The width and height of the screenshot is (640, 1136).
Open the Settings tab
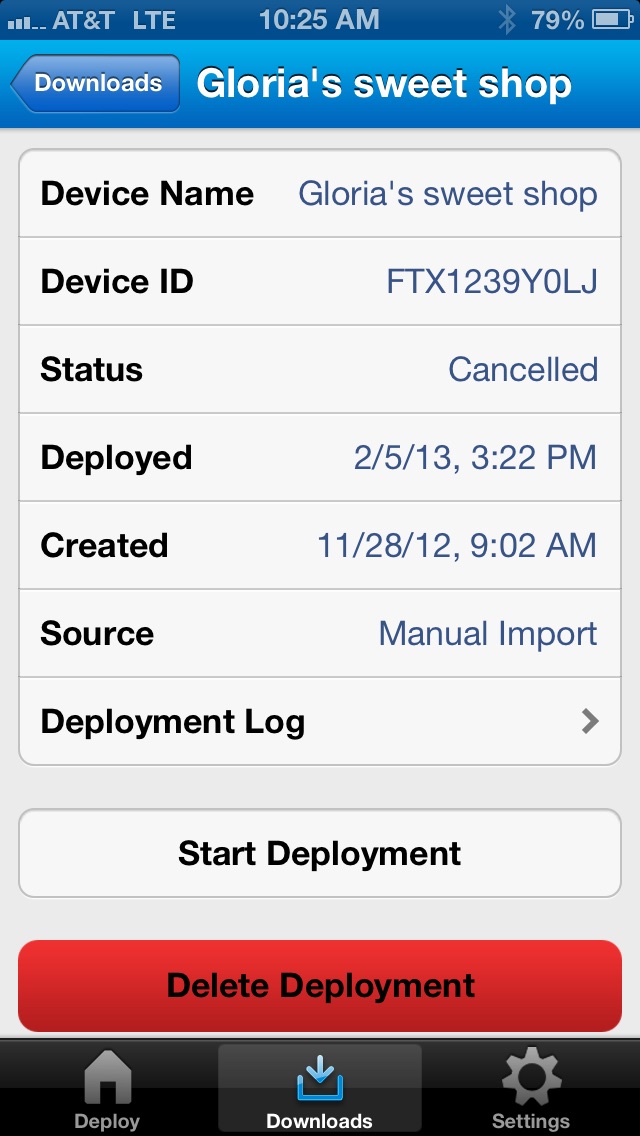click(x=531, y=1087)
